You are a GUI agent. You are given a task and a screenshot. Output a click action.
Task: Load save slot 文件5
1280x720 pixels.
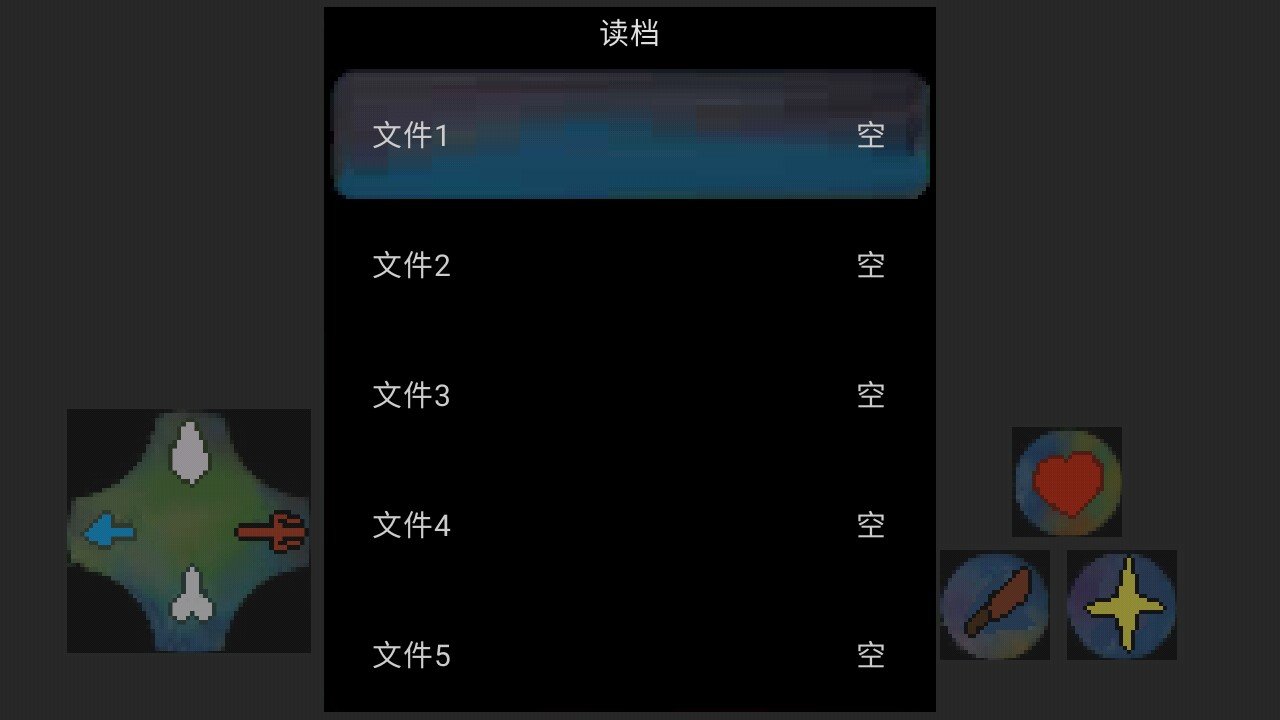630,655
